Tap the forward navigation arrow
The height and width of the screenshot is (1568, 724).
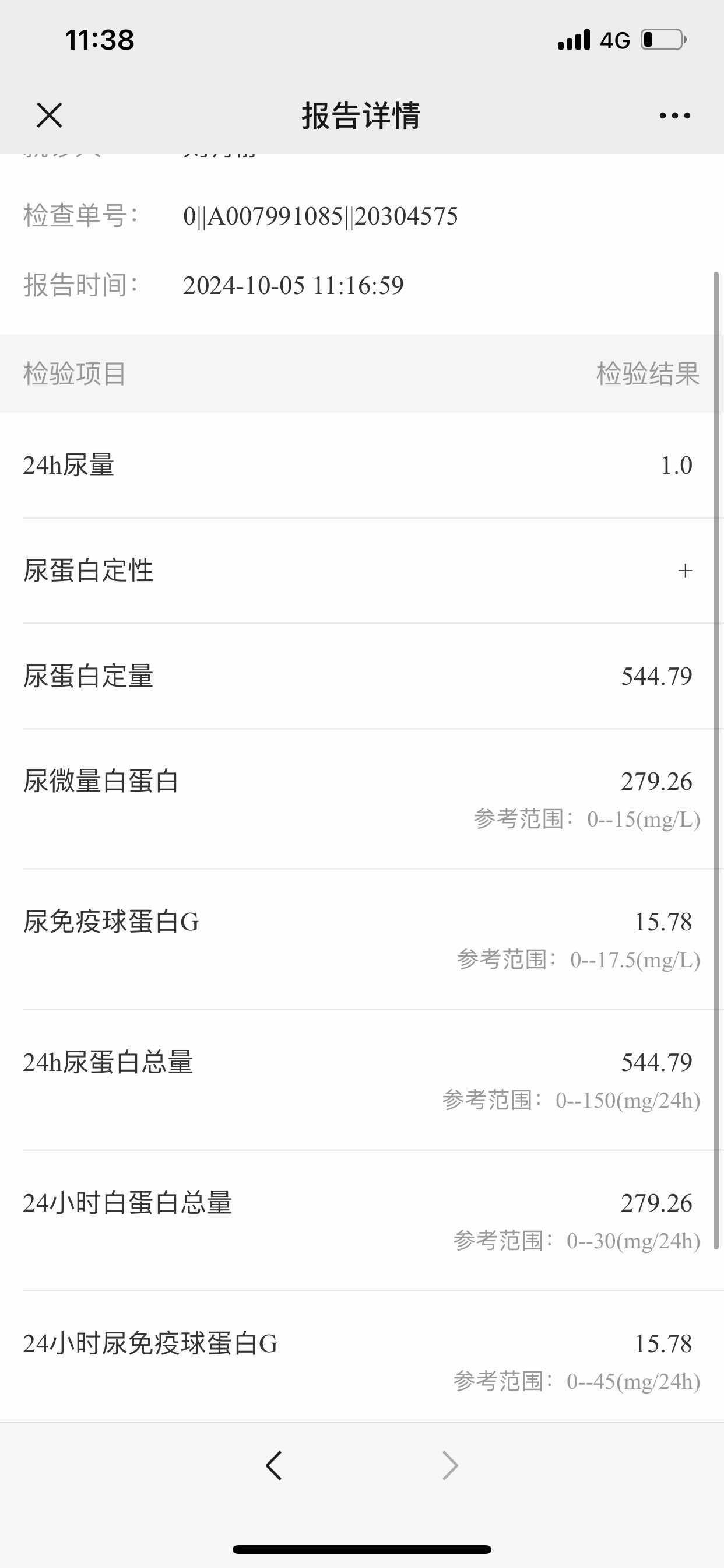coord(450,1465)
